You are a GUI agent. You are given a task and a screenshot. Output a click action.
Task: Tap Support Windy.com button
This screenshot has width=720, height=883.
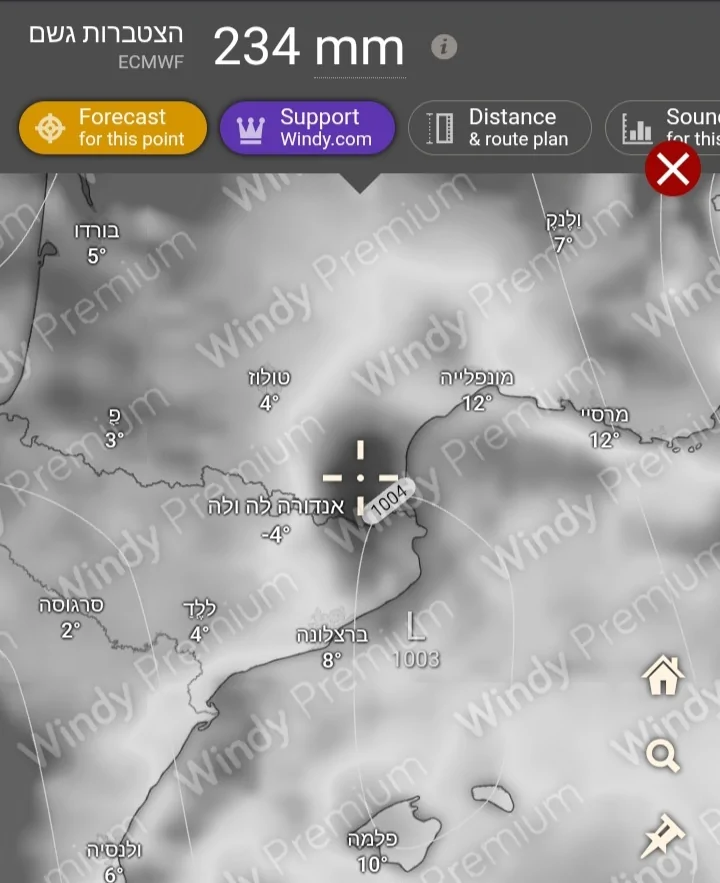[x=307, y=128]
